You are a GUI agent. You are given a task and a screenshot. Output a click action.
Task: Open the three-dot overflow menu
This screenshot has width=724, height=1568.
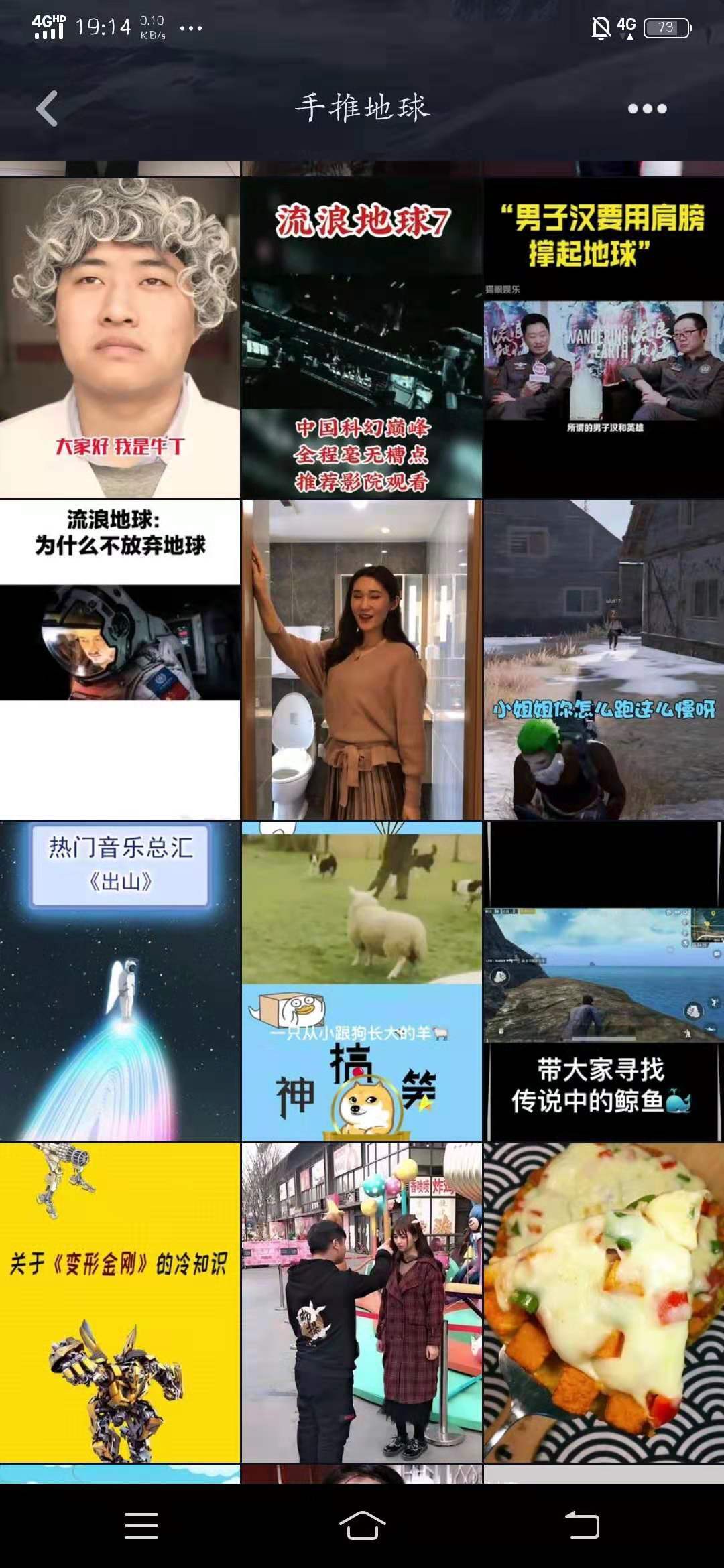point(647,109)
